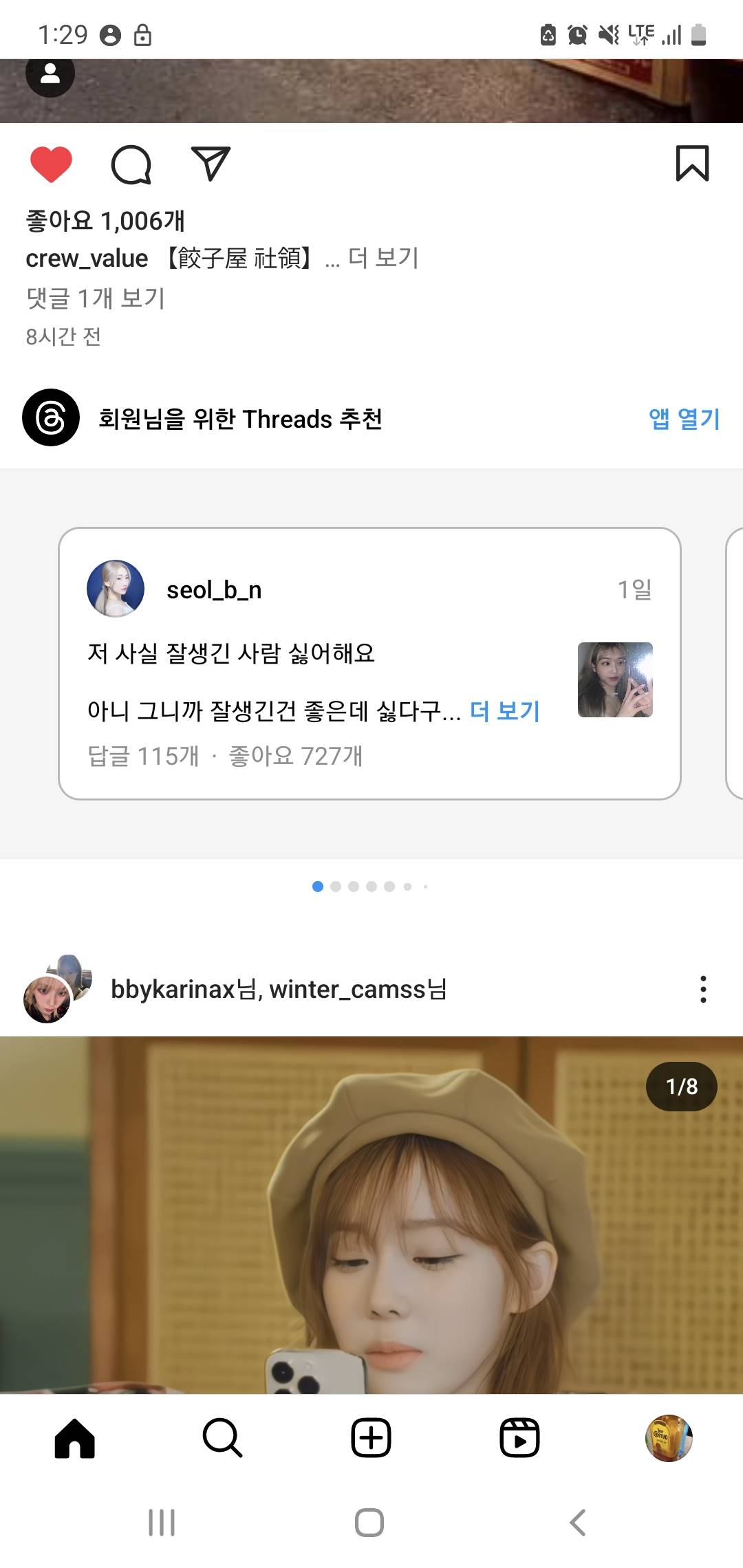Go back with the system back button
This screenshot has width=743, height=1568.
coord(578,1523)
